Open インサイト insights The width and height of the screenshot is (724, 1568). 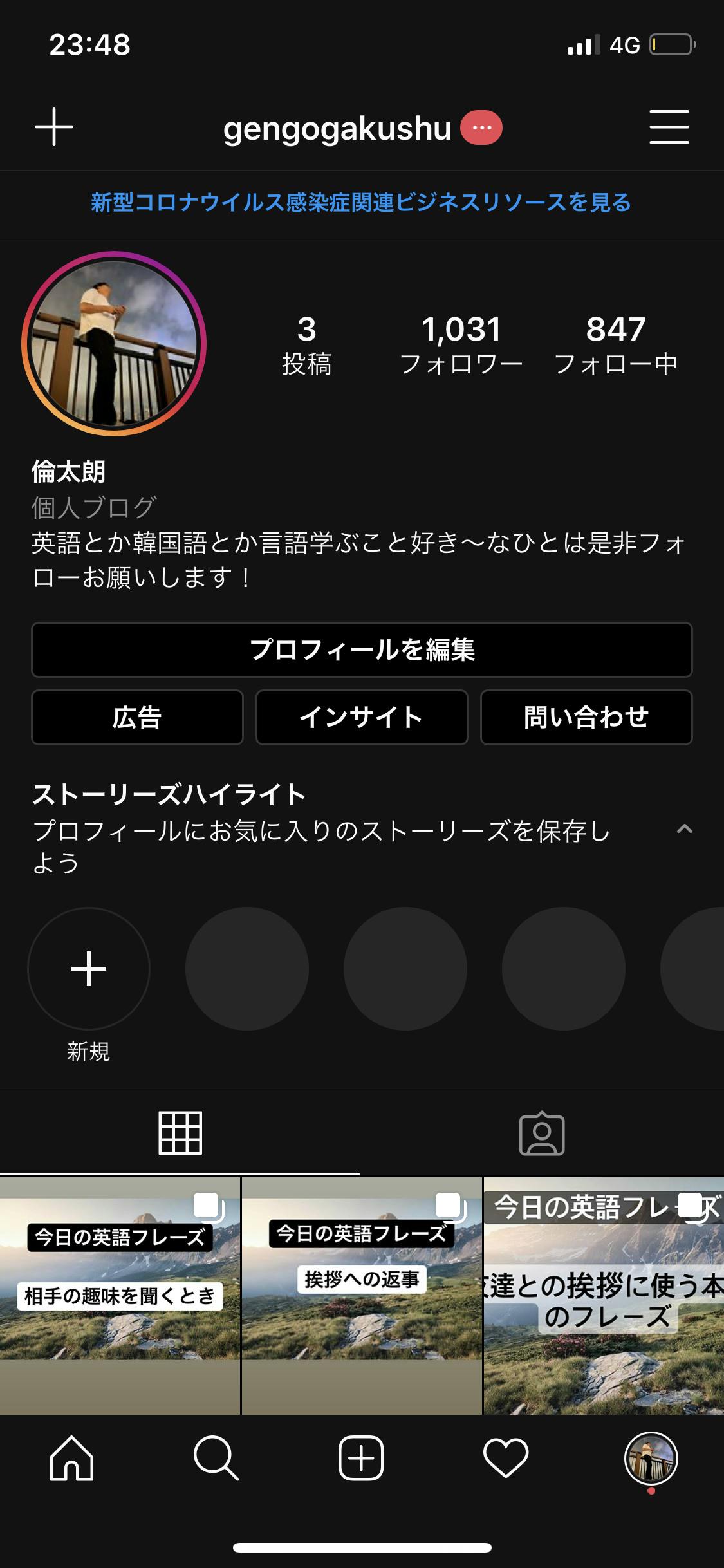click(362, 717)
